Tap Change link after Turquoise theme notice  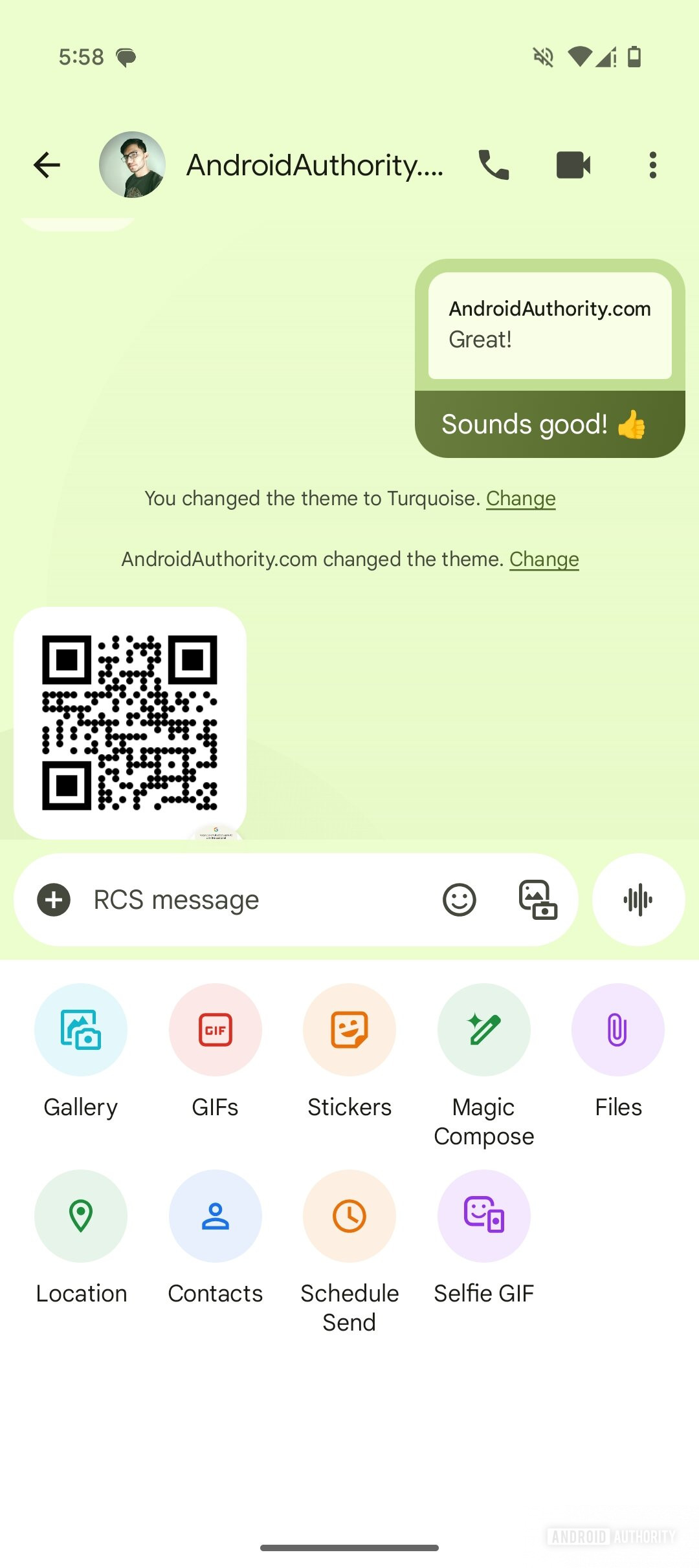click(520, 499)
